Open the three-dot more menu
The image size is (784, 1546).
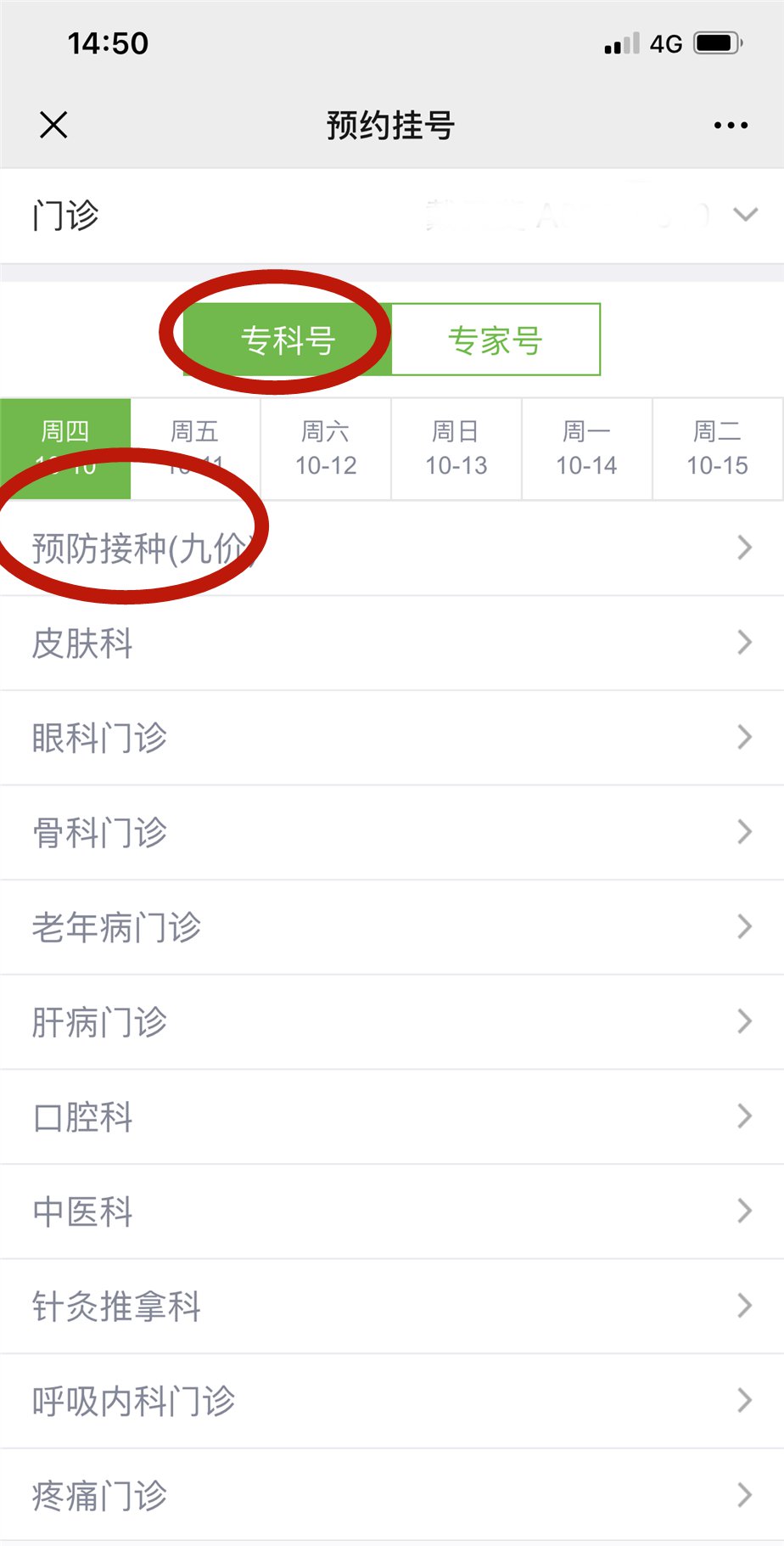click(x=731, y=126)
